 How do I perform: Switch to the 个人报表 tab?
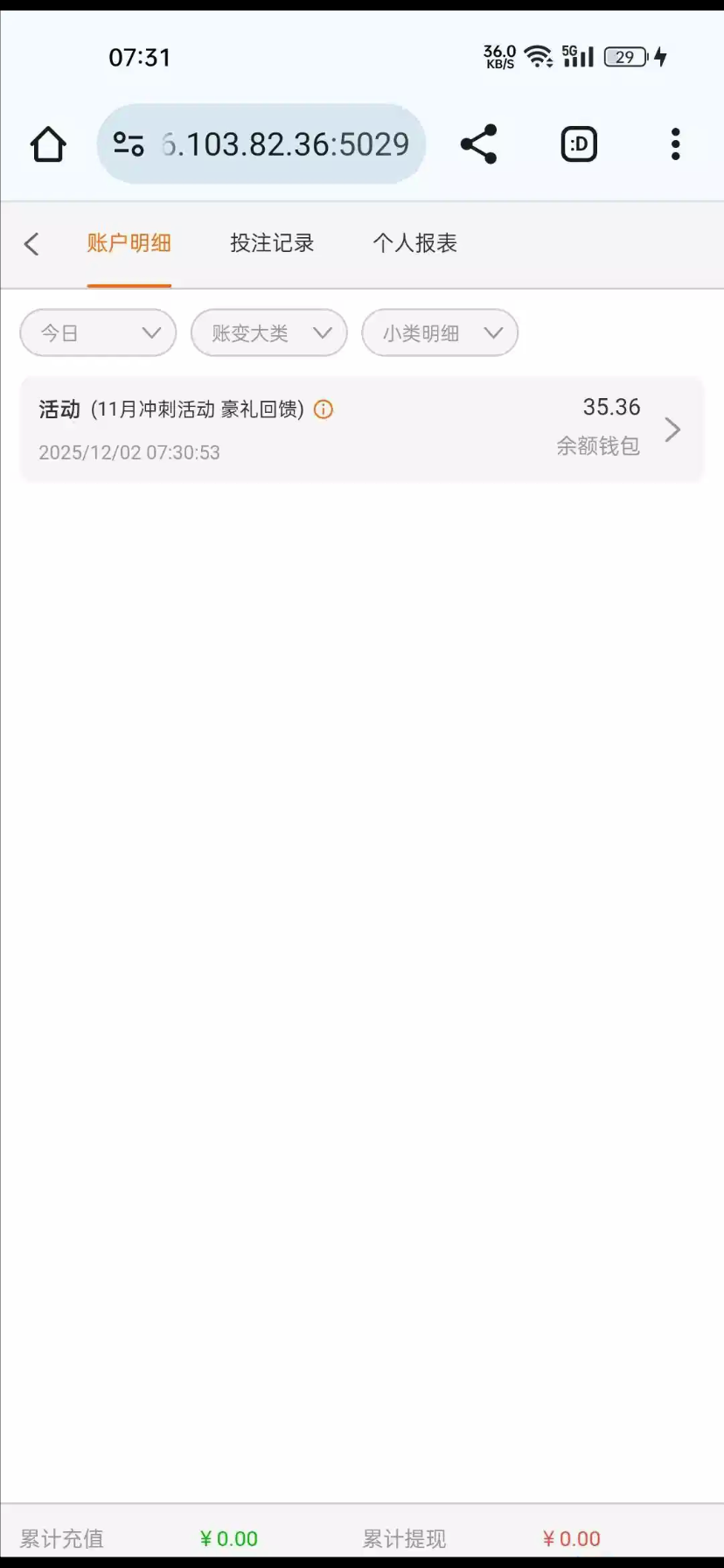[x=415, y=243]
